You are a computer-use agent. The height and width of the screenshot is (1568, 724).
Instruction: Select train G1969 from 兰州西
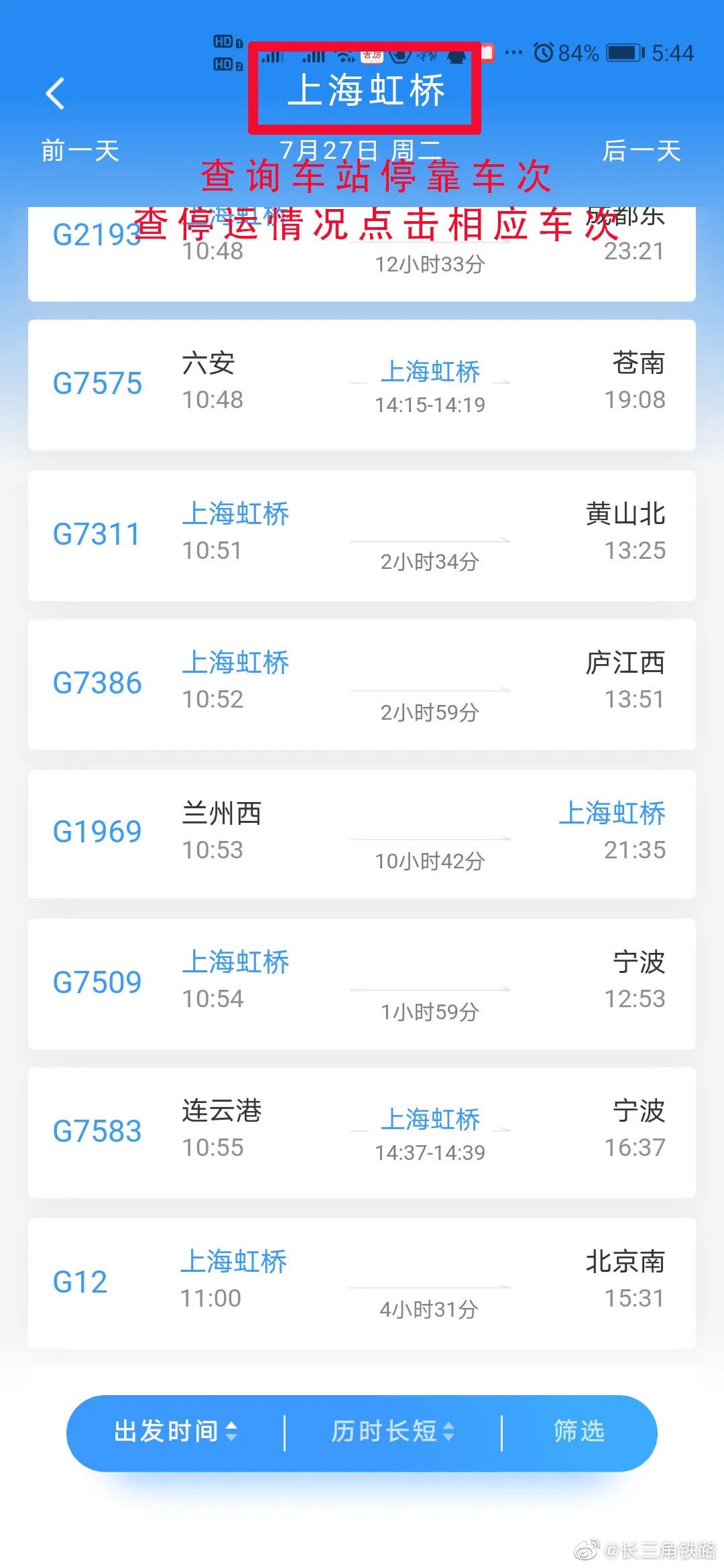[362, 834]
